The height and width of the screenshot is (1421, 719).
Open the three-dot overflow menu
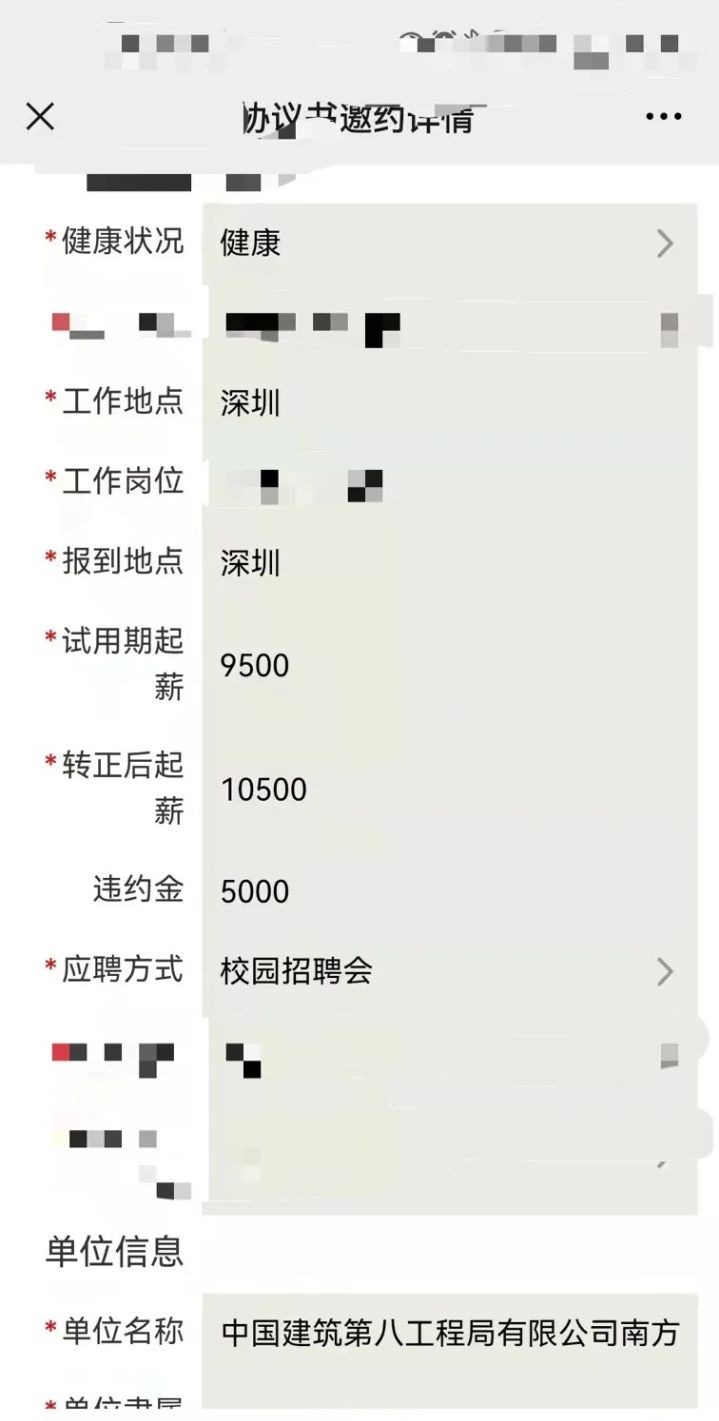(663, 117)
